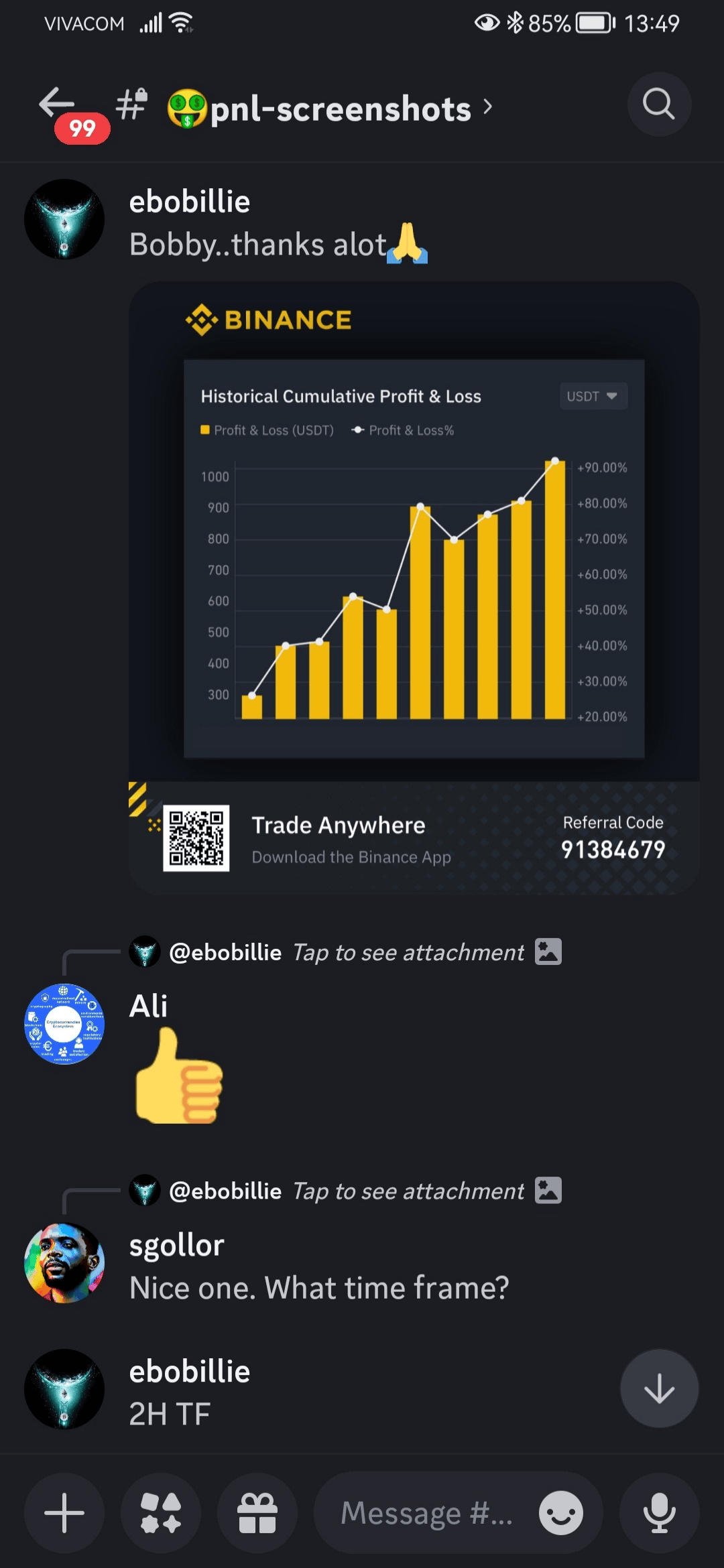Open the gift button
724x1568 pixels.
257,1513
